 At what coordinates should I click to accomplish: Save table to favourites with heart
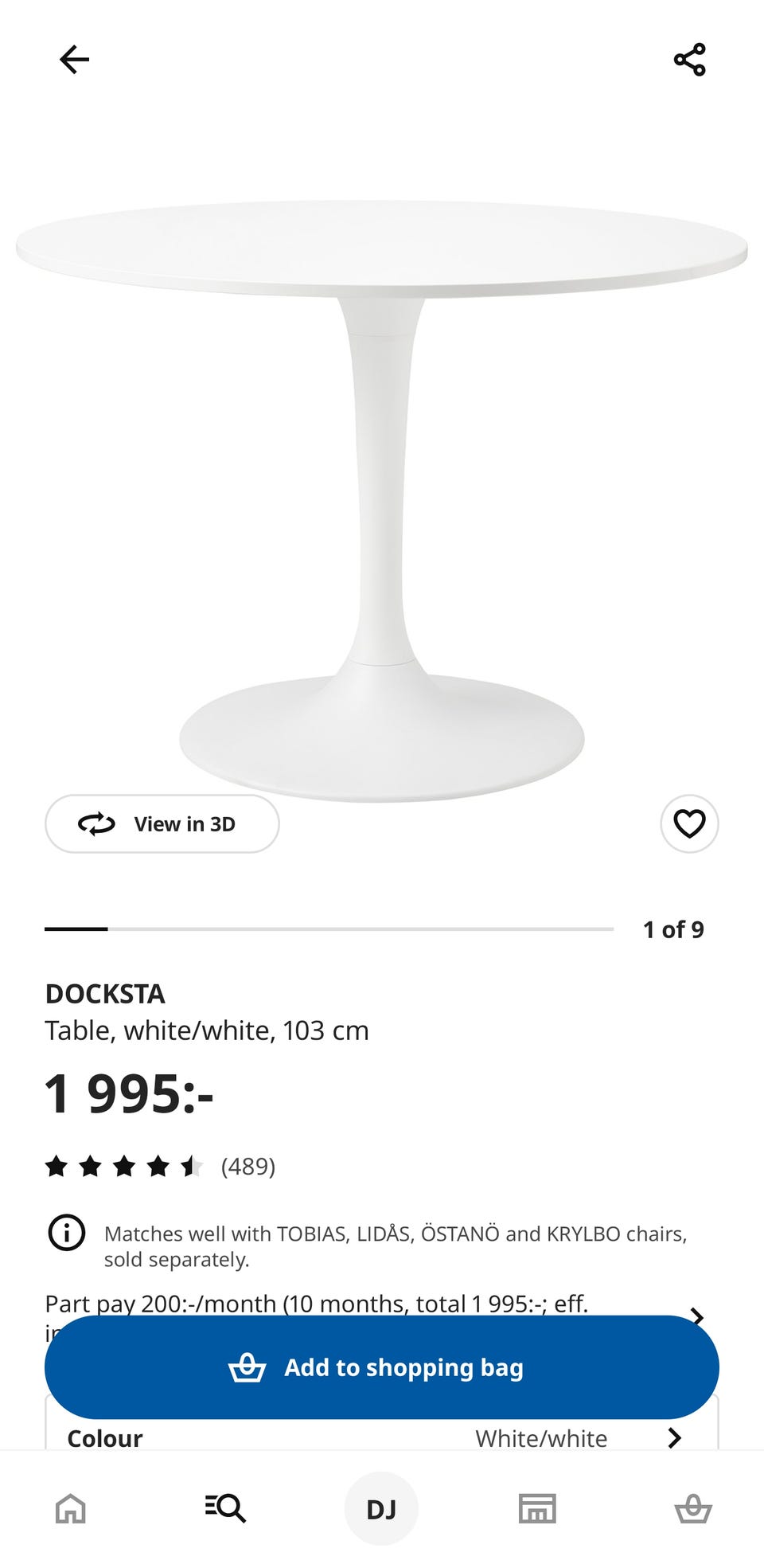coord(689,823)
